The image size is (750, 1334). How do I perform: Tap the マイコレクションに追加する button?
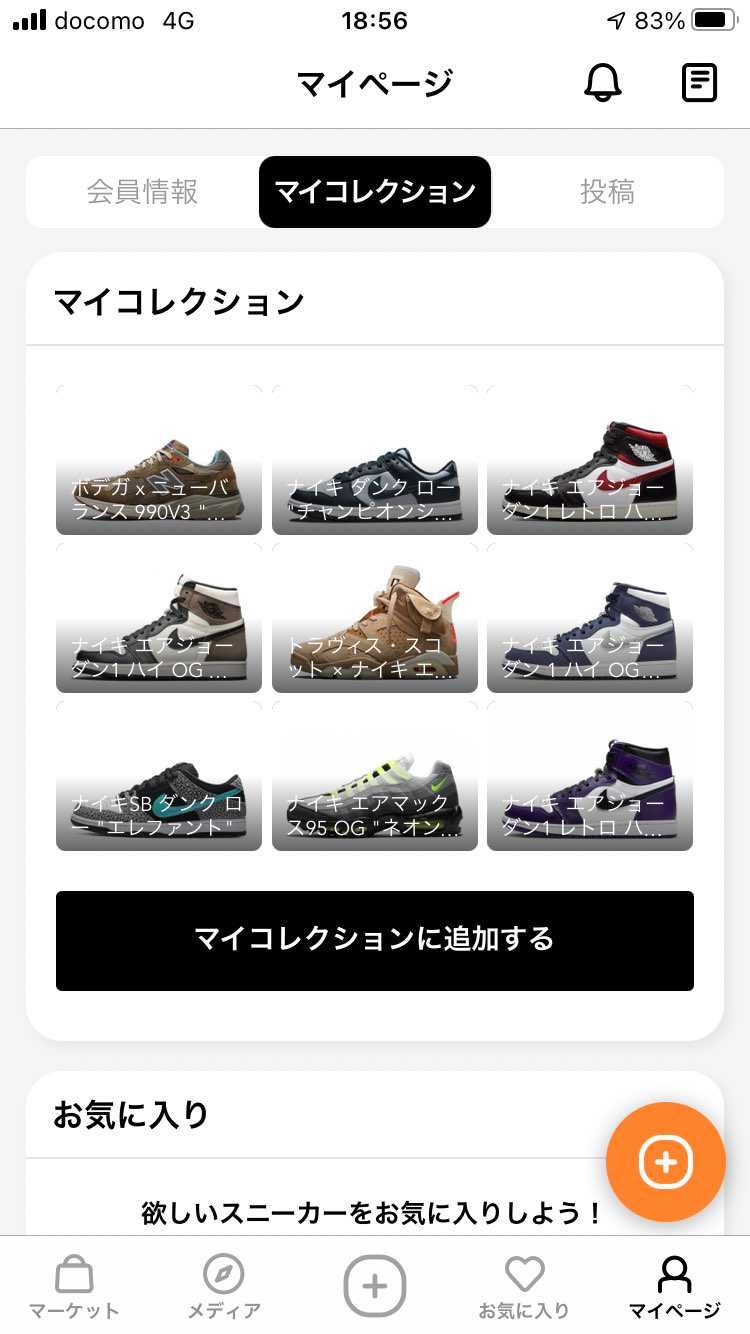pos(375,940)
